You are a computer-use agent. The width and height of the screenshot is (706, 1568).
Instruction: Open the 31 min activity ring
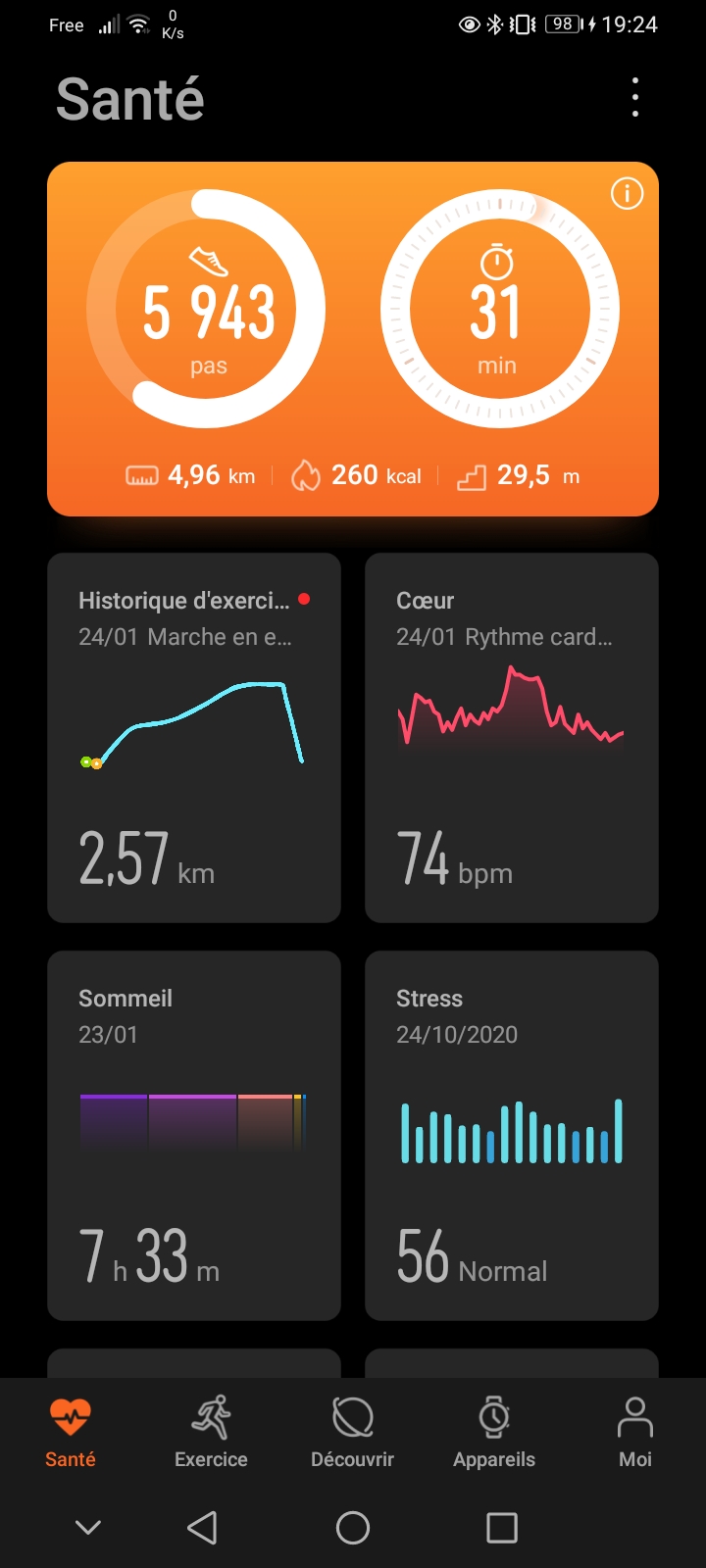(x=499, y=310)
